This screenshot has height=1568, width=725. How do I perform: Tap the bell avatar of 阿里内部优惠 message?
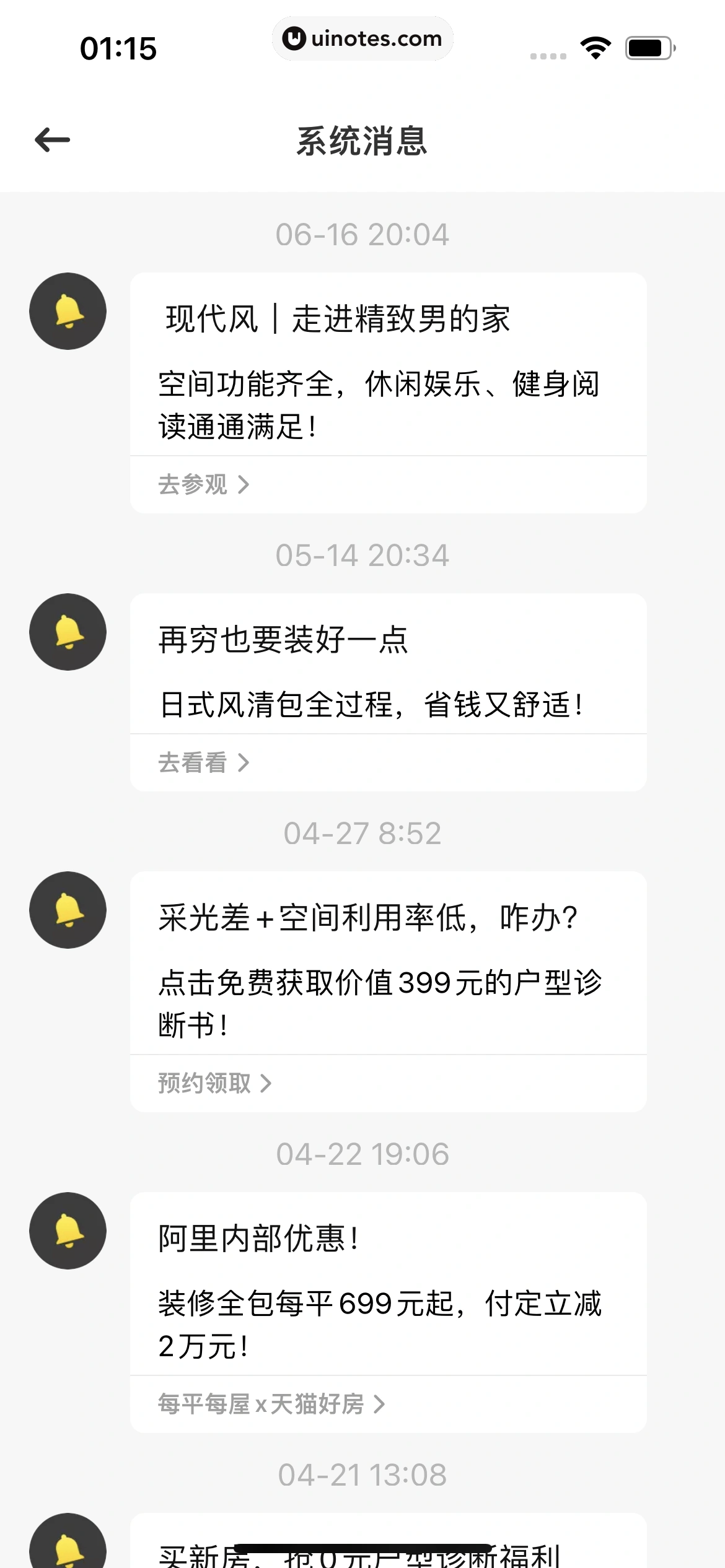[68, 1231]
